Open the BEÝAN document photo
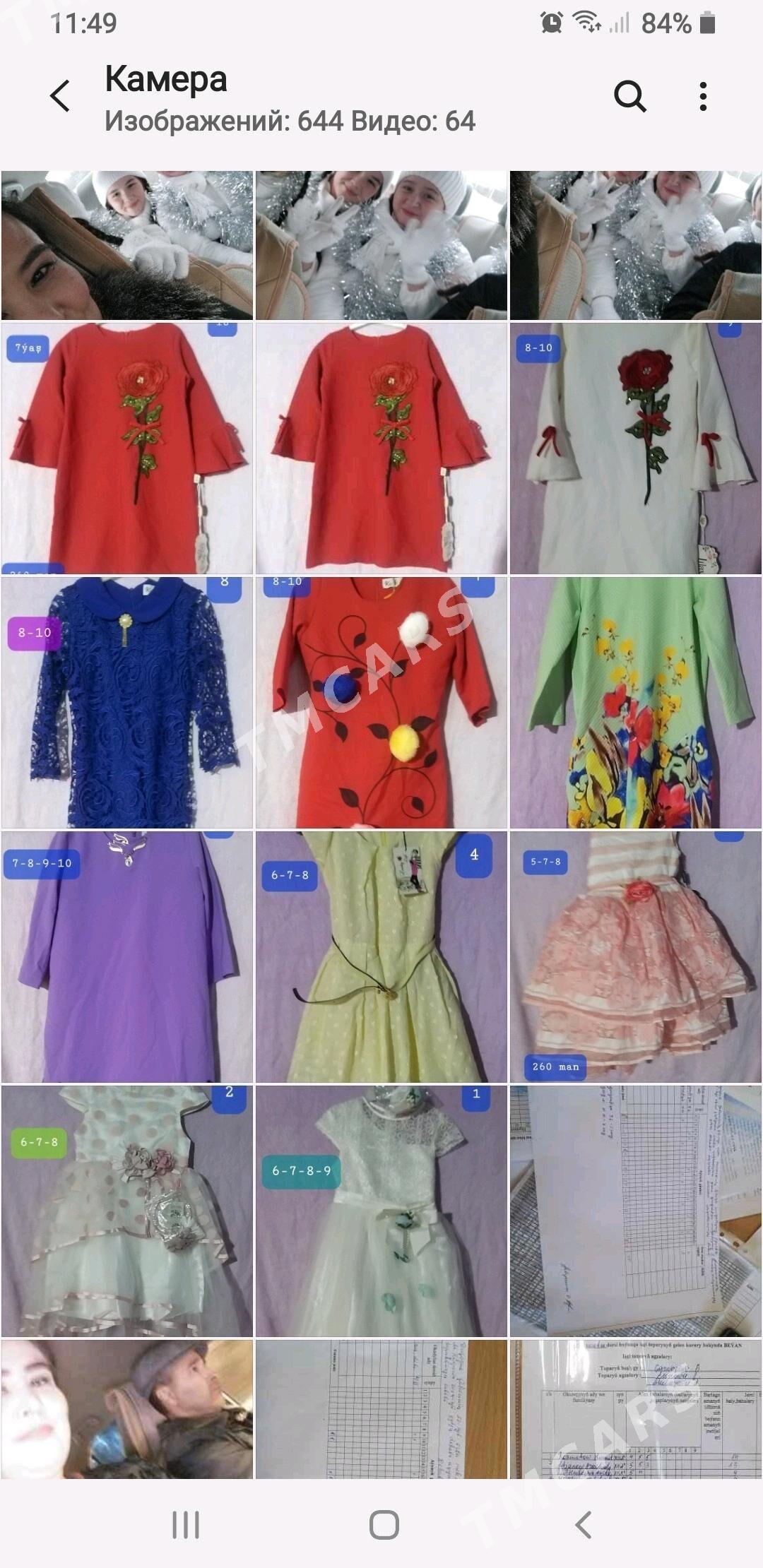 [636, 1409]
